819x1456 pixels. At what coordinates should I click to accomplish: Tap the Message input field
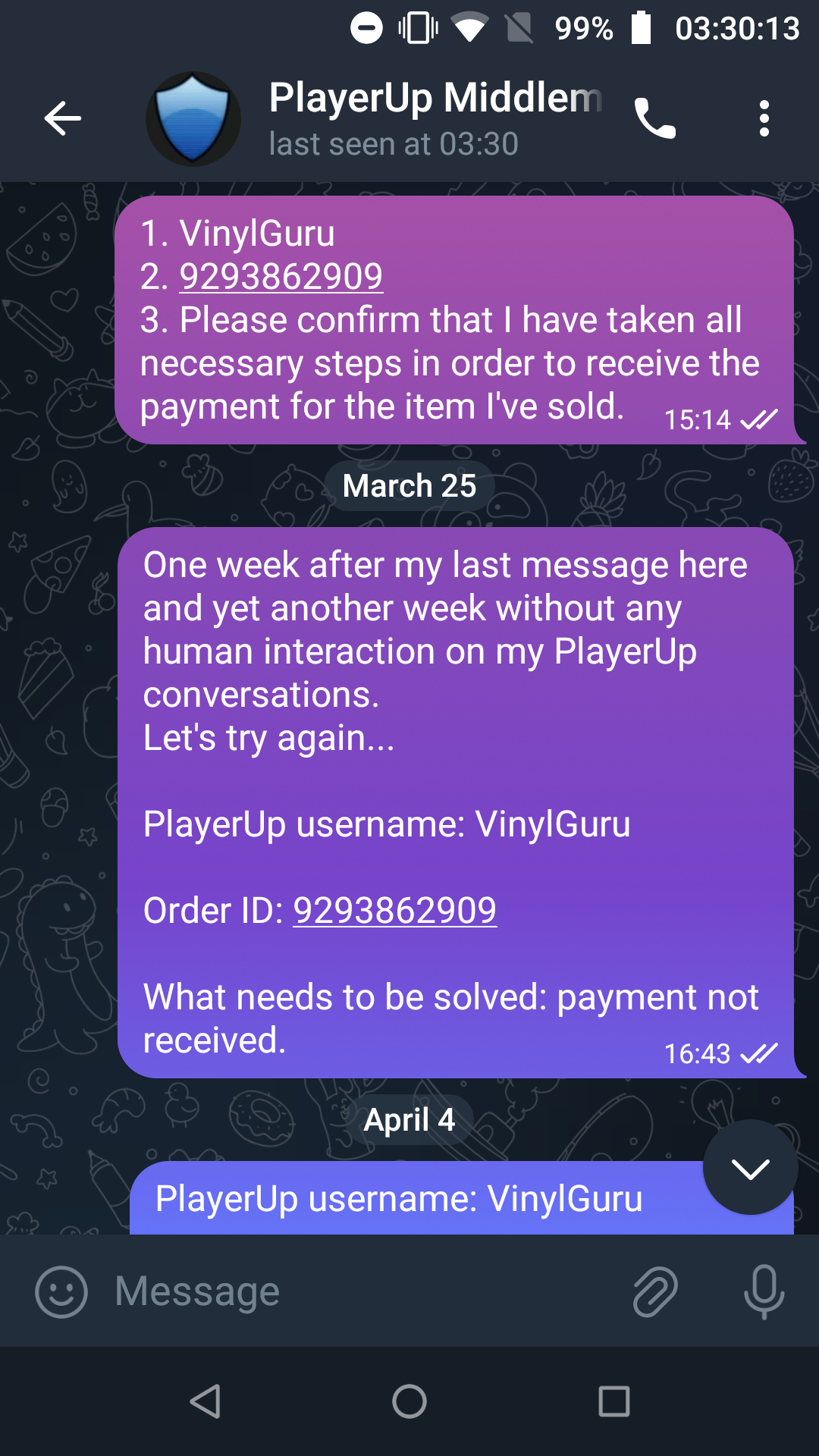(x=303, y=1289)
